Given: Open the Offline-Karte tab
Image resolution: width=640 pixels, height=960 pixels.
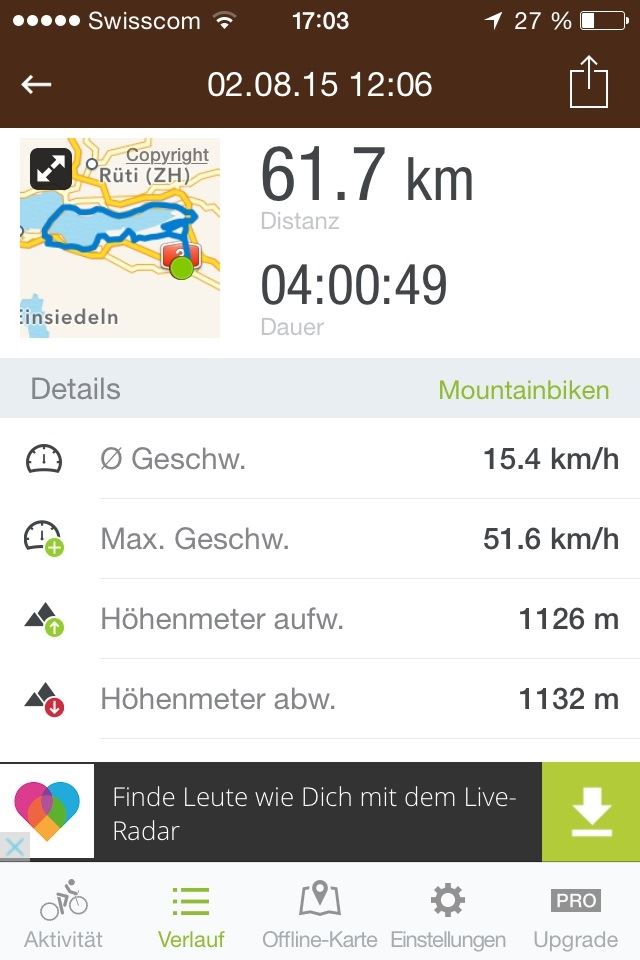Looking at the screenshot, I should pyautogui.click(x=319, y=912).
